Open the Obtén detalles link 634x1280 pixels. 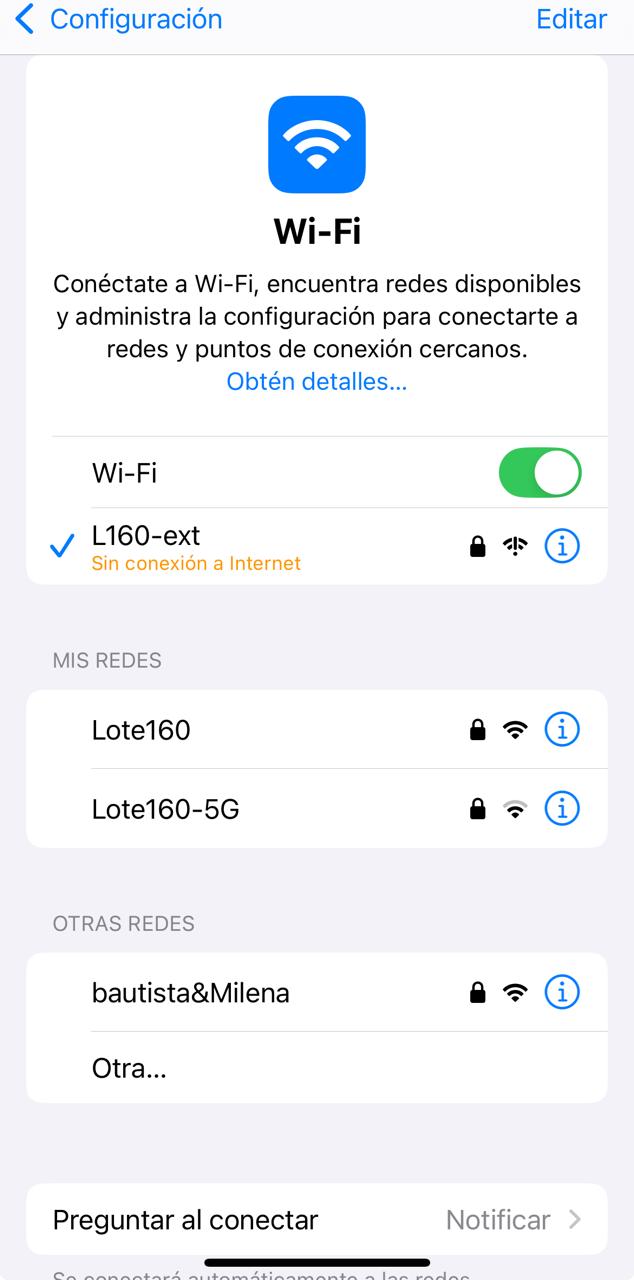[316, 381]
